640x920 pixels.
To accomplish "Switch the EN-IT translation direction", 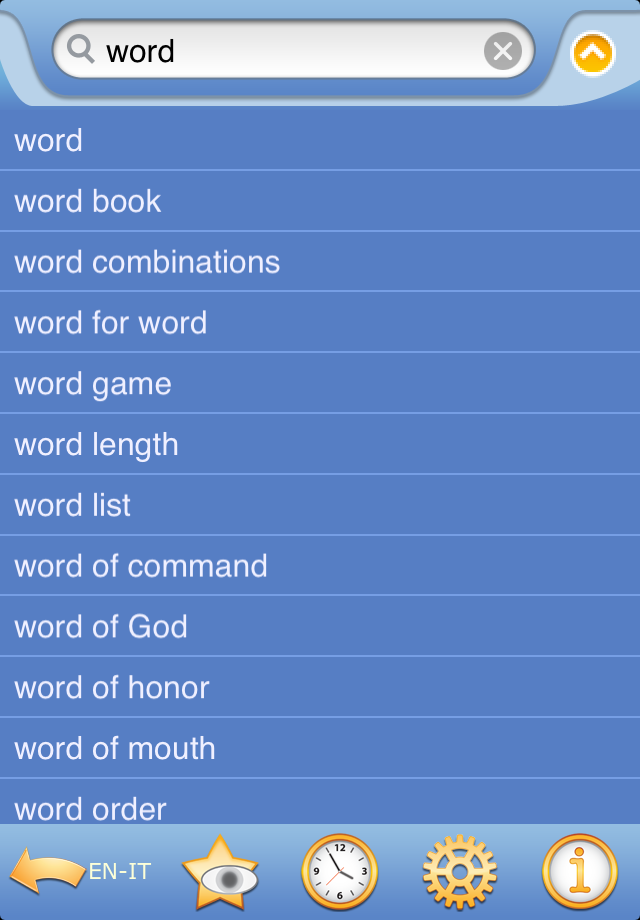I will tap(80, 871).
